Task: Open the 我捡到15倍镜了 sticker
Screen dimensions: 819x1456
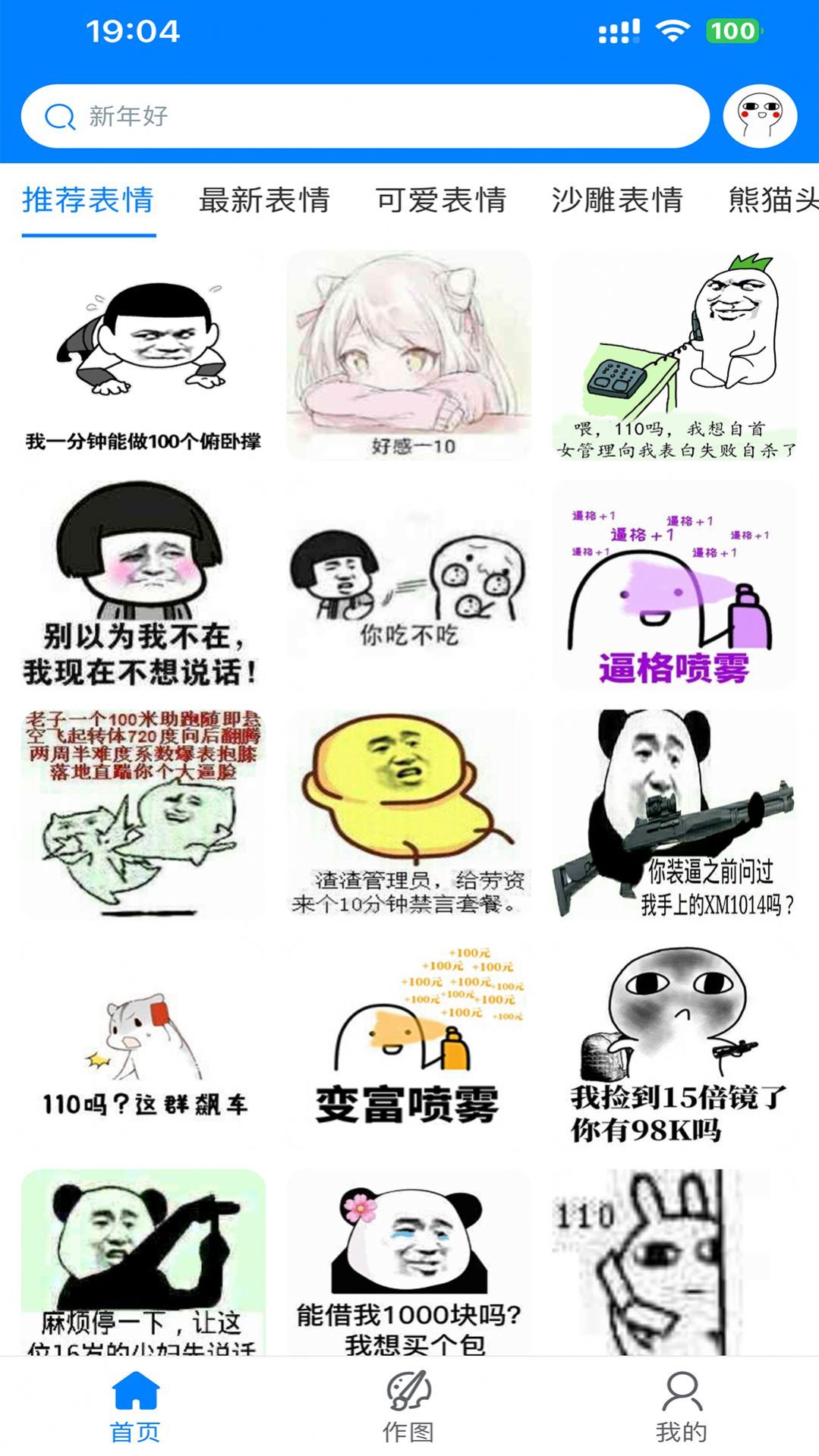Action: click(x=674, y=1044)
